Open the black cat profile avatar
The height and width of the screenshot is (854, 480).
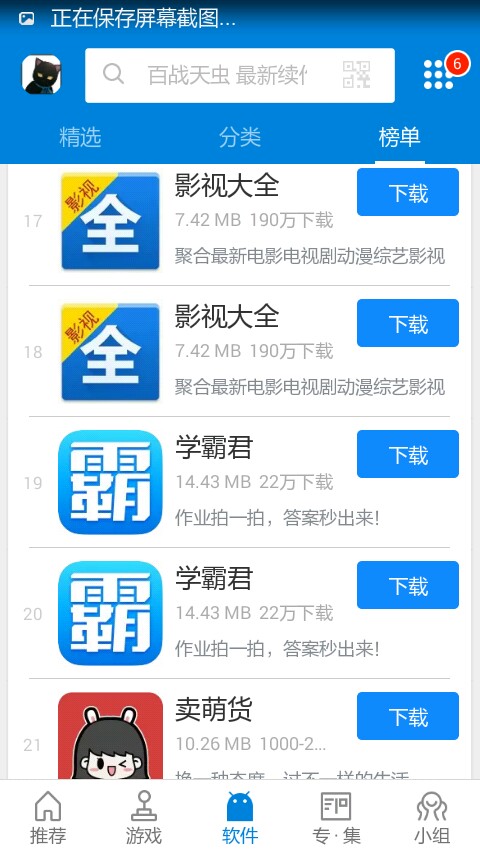point(41,75)
